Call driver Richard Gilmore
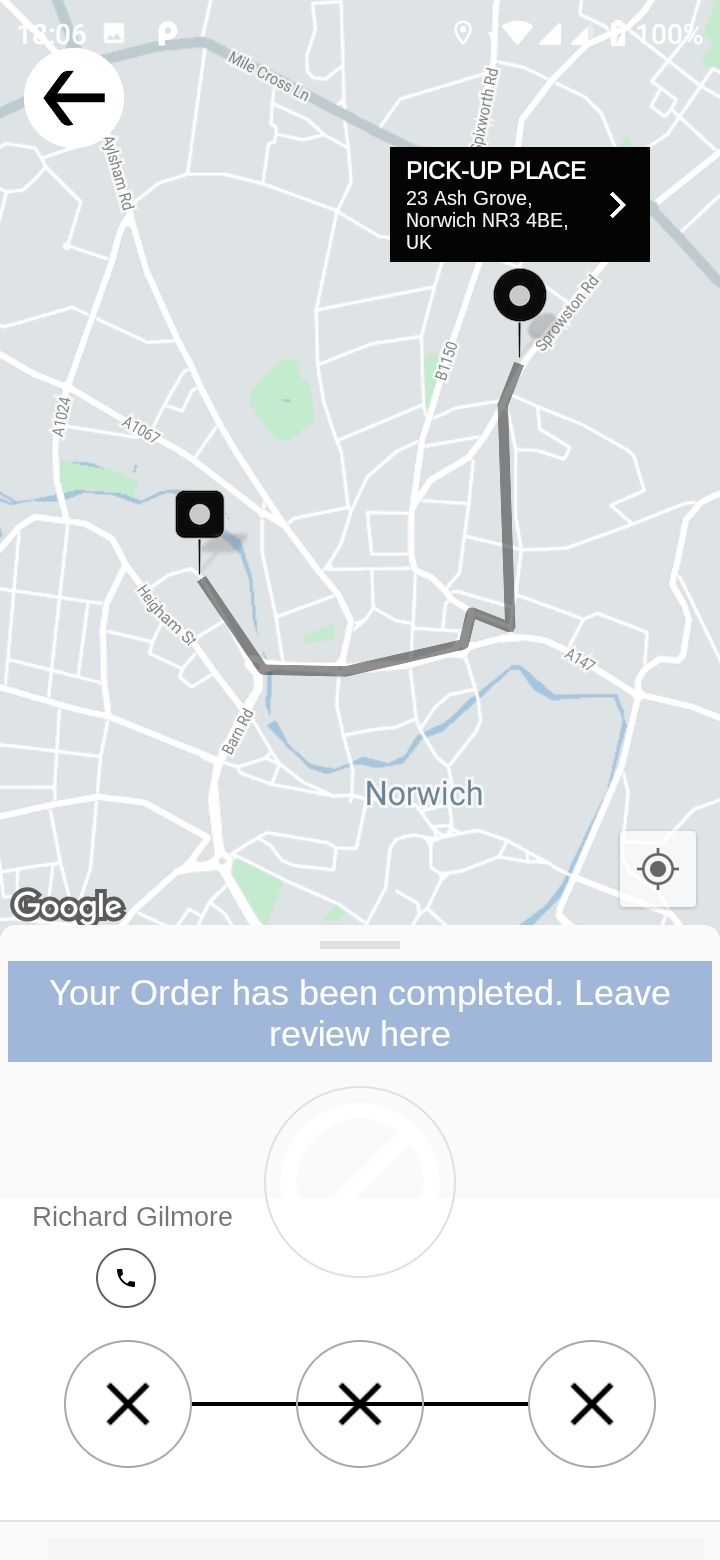Screen dimensions: 720x1560 tap(126, 1278)
